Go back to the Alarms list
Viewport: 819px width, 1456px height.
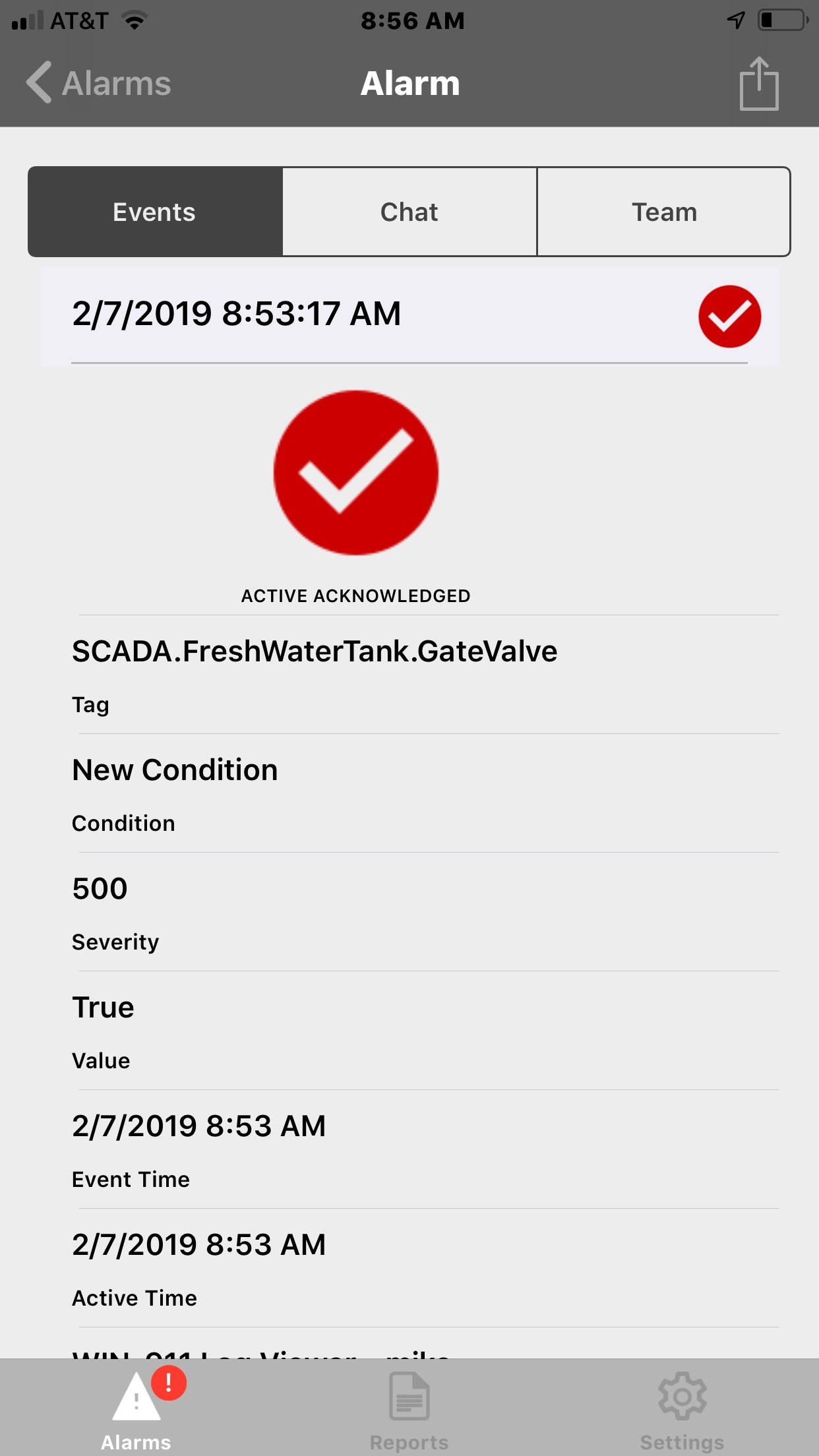pyautogui.click(x=99, y=83)
